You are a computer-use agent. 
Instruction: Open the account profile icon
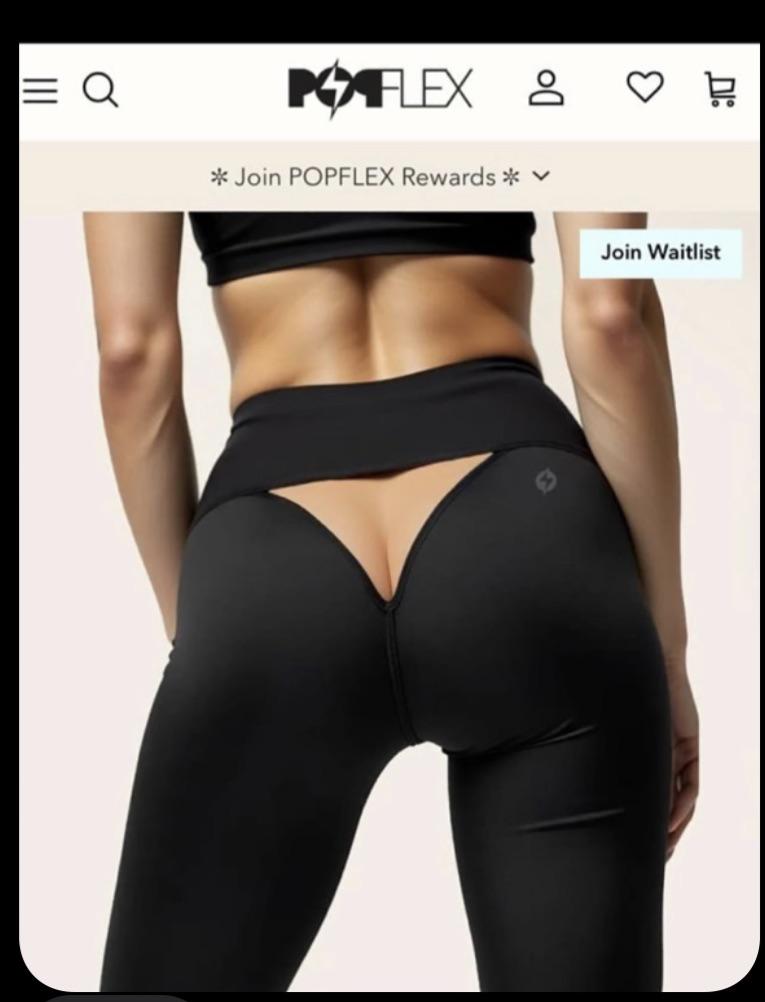pyautogui.click(x=546, y=90)
